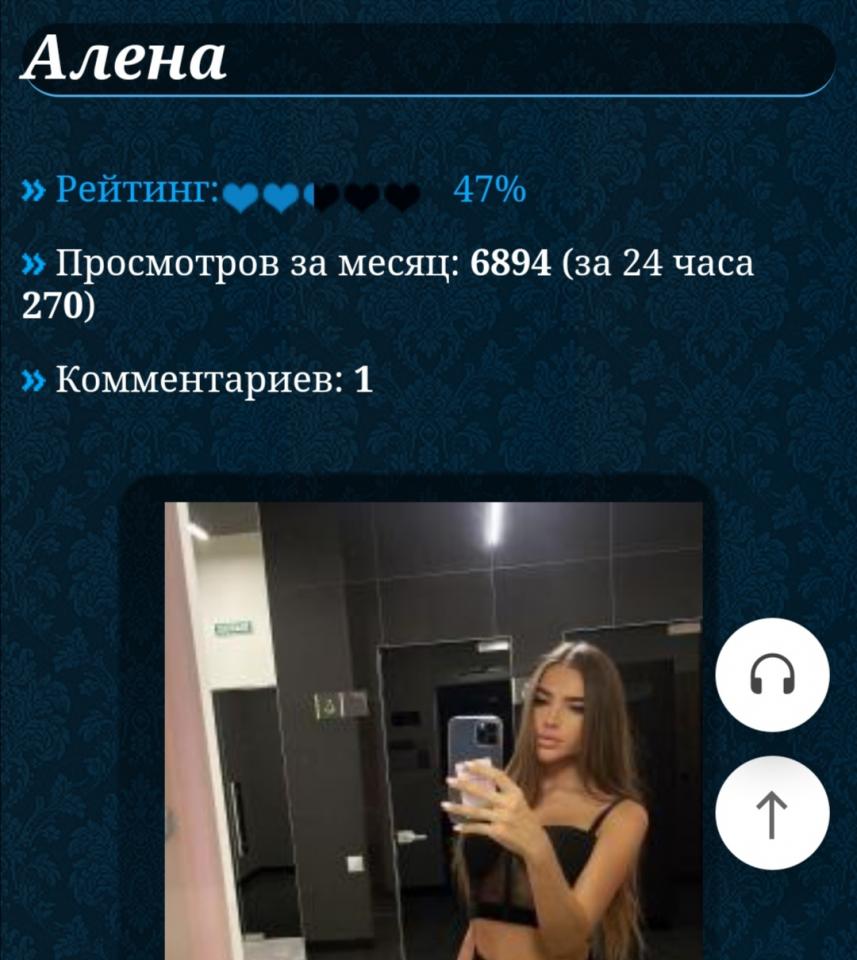Tap the headphones support button
The height and width of the screenshot is (960, 857).
(x=772, y=675)
